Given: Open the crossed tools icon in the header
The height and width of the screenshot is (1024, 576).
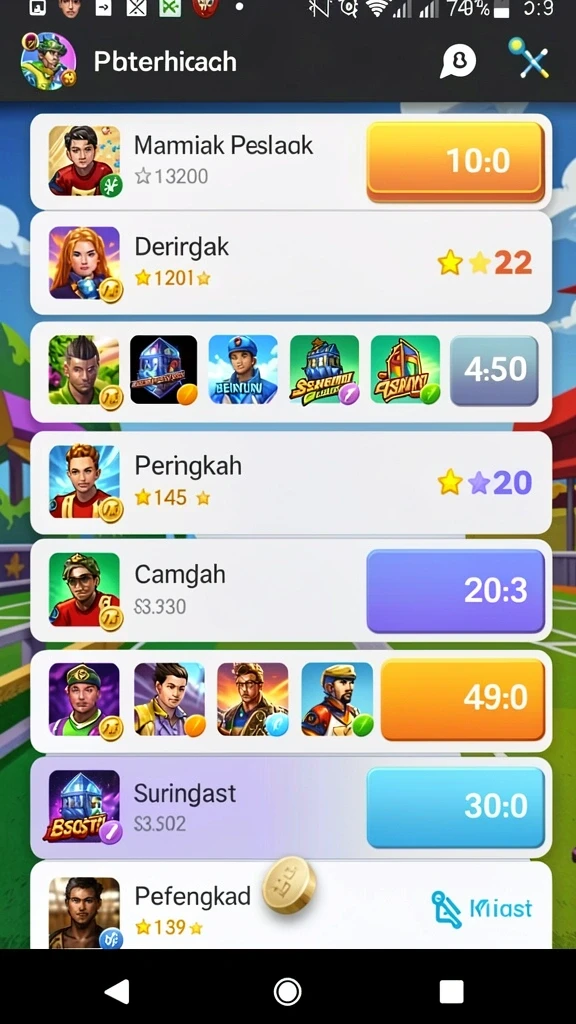Looking at the screenshot, I should [x=528, y=59].
